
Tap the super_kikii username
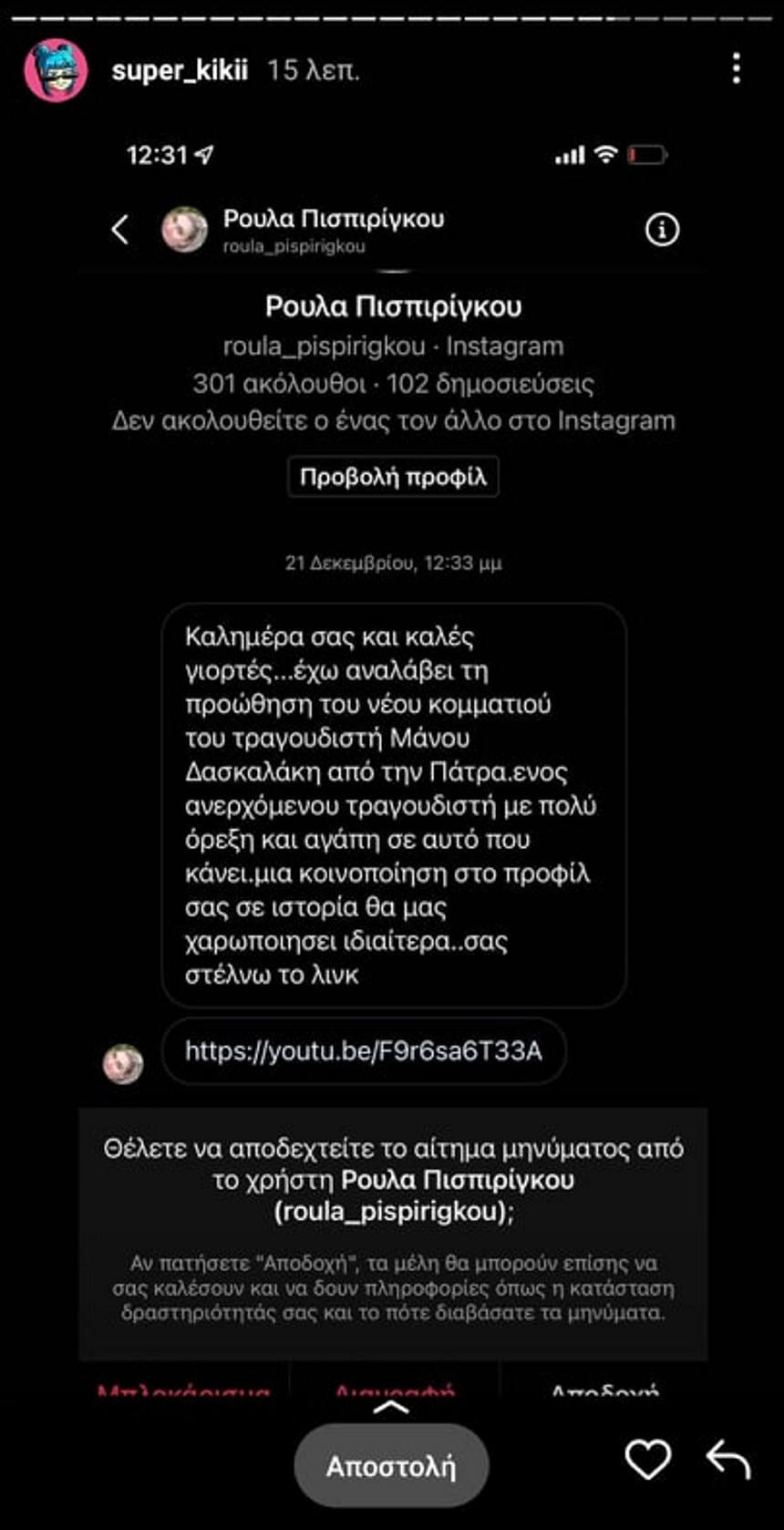click(x=180, y=70)
